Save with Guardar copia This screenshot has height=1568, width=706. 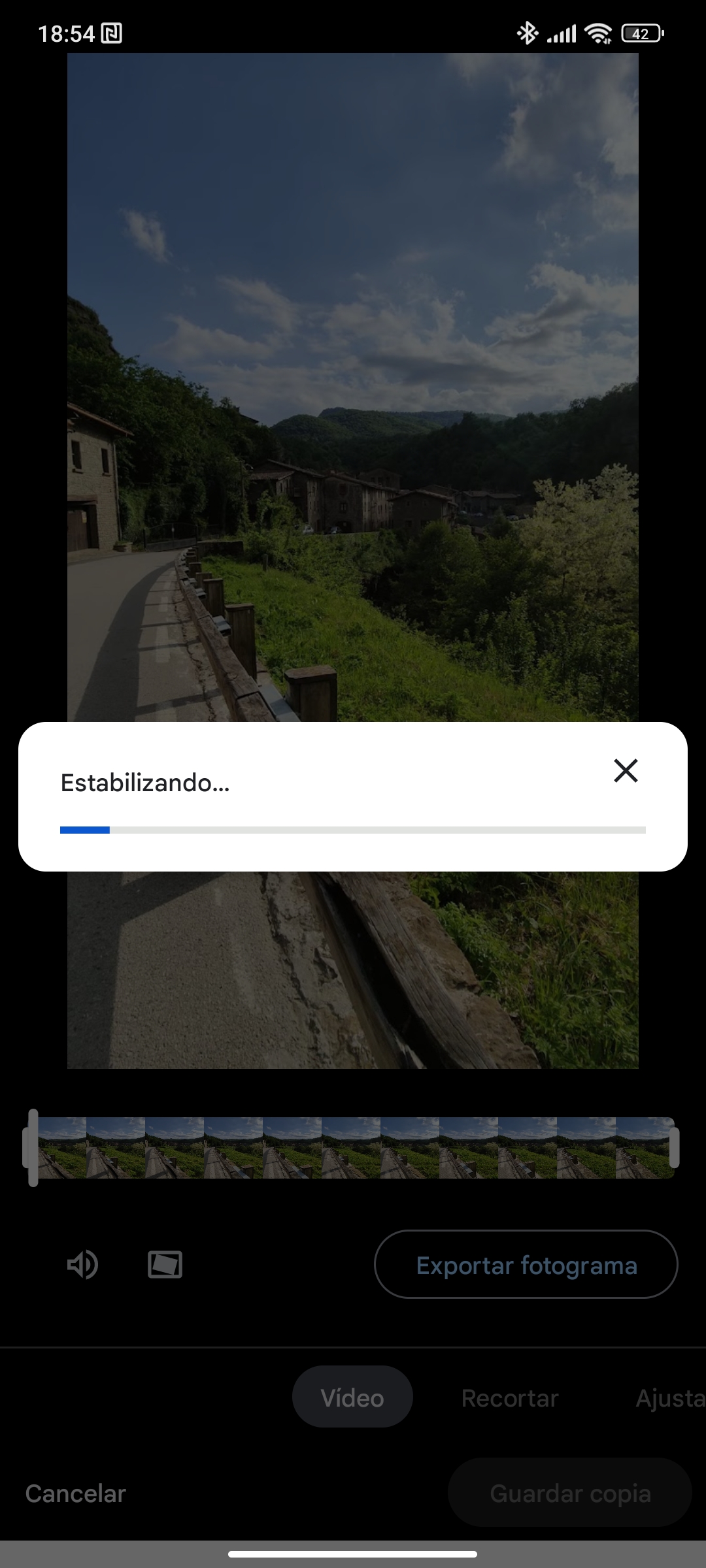(x=570, y=1494)
